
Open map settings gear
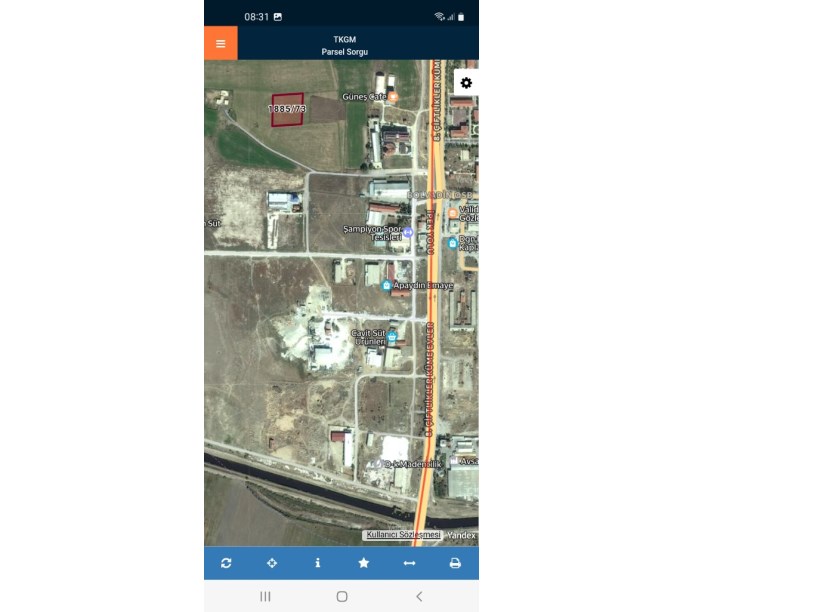point(466,83)
